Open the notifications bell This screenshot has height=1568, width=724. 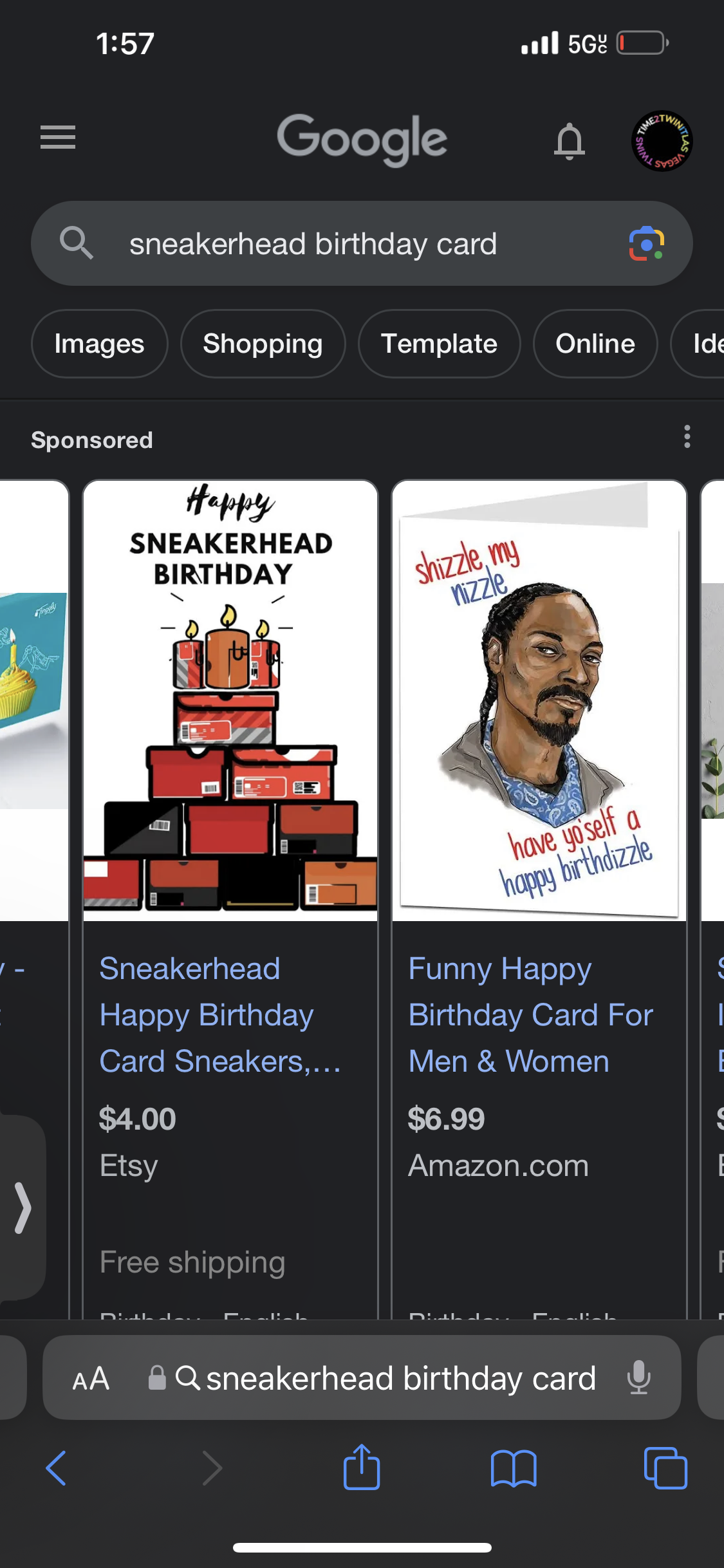(570, 140)
